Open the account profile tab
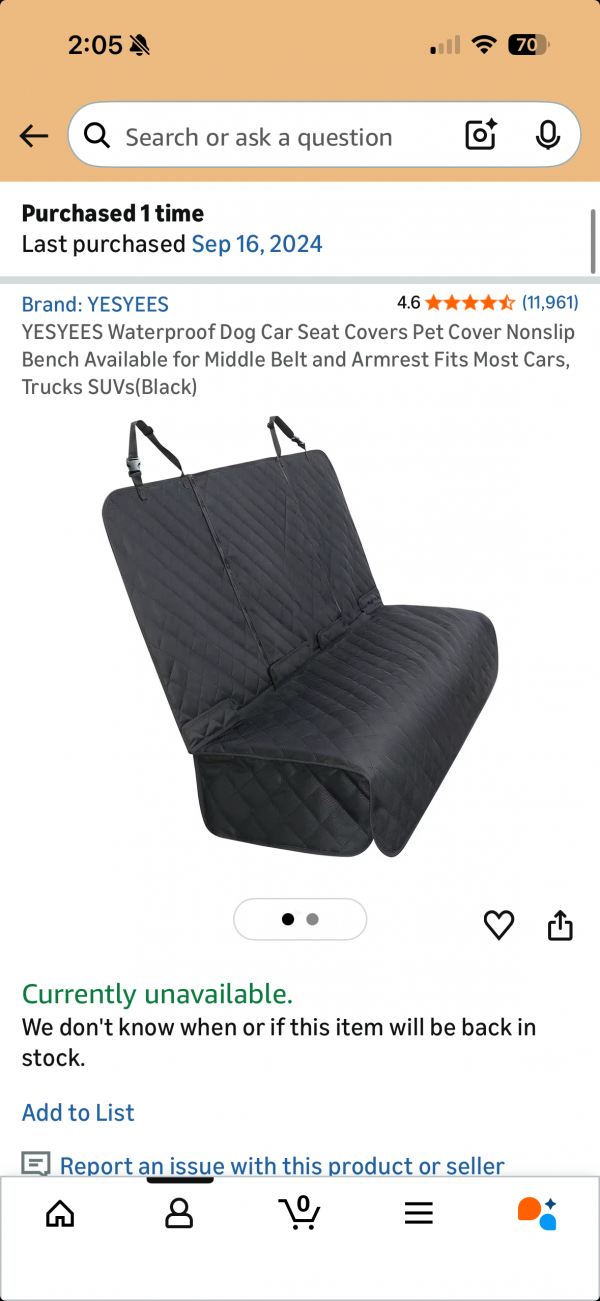Viewport: 600px width, 1301px height. point(179,1213)
